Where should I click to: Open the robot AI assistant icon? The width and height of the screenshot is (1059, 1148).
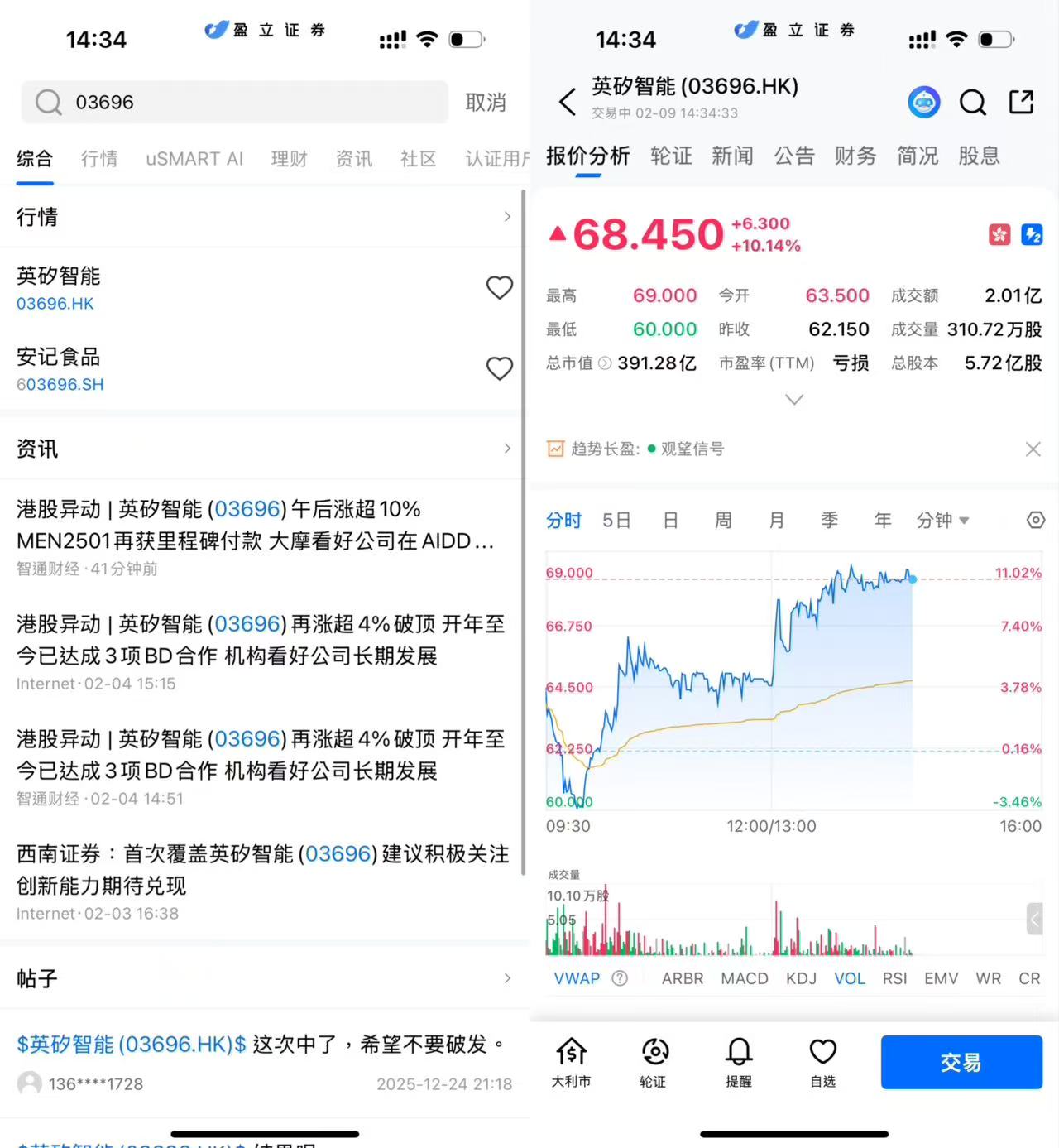[x=924, y=102]
